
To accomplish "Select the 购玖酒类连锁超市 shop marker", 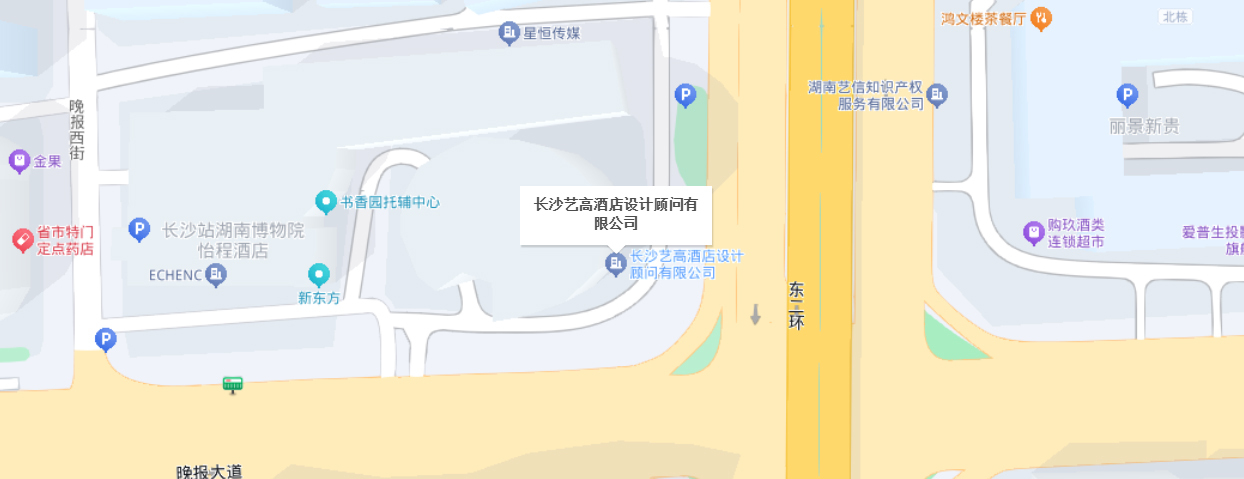I will point(1034,233).
